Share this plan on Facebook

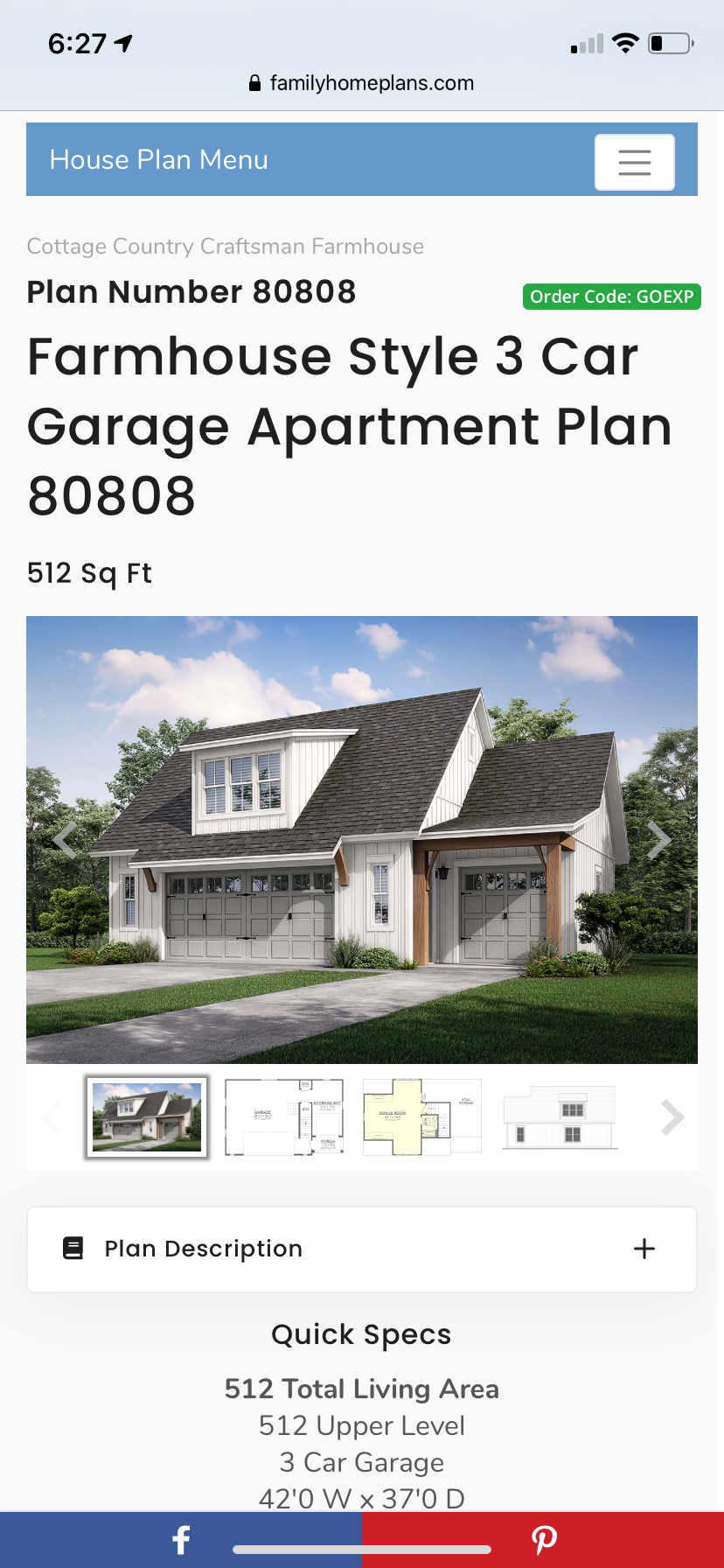(181, 1540)
